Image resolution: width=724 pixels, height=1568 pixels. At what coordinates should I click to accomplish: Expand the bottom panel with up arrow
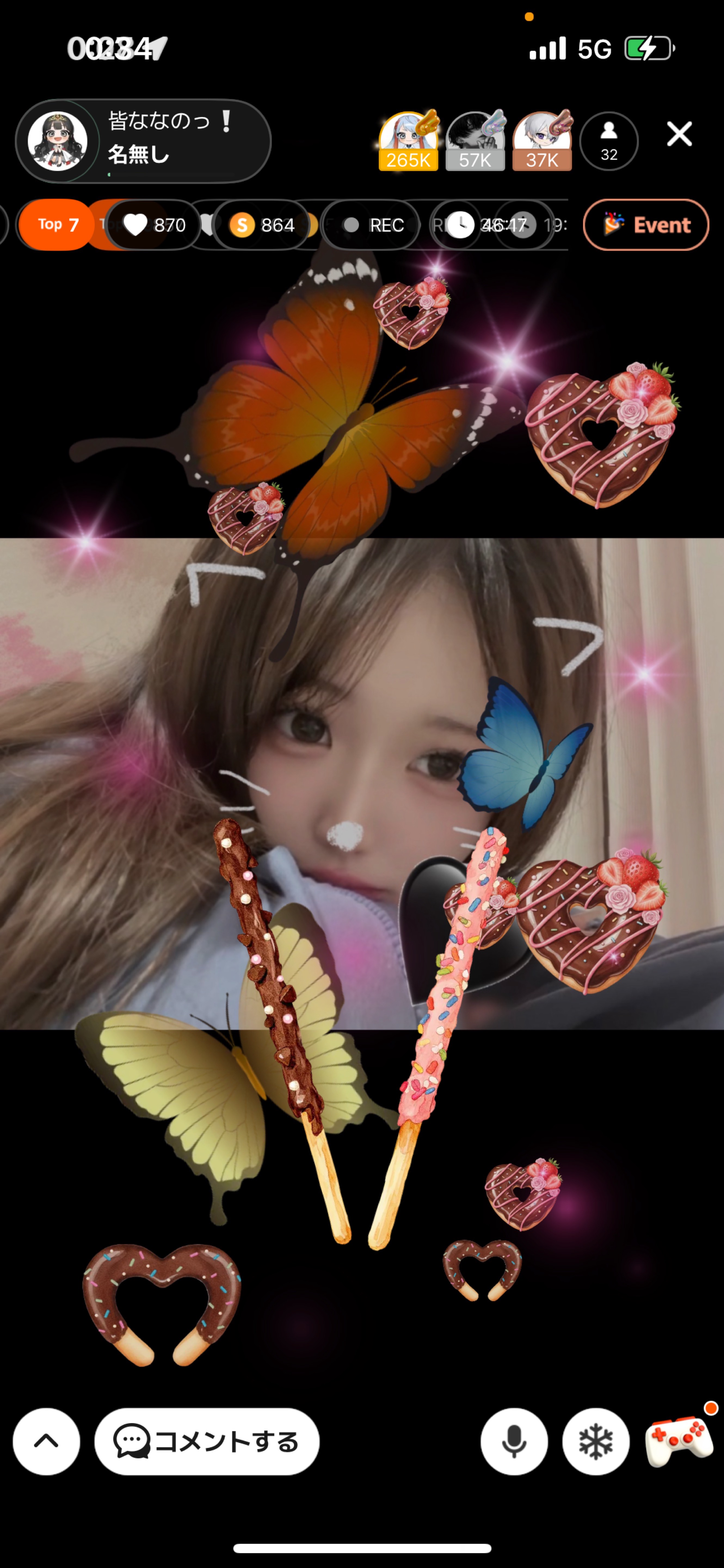(46, 1441)
